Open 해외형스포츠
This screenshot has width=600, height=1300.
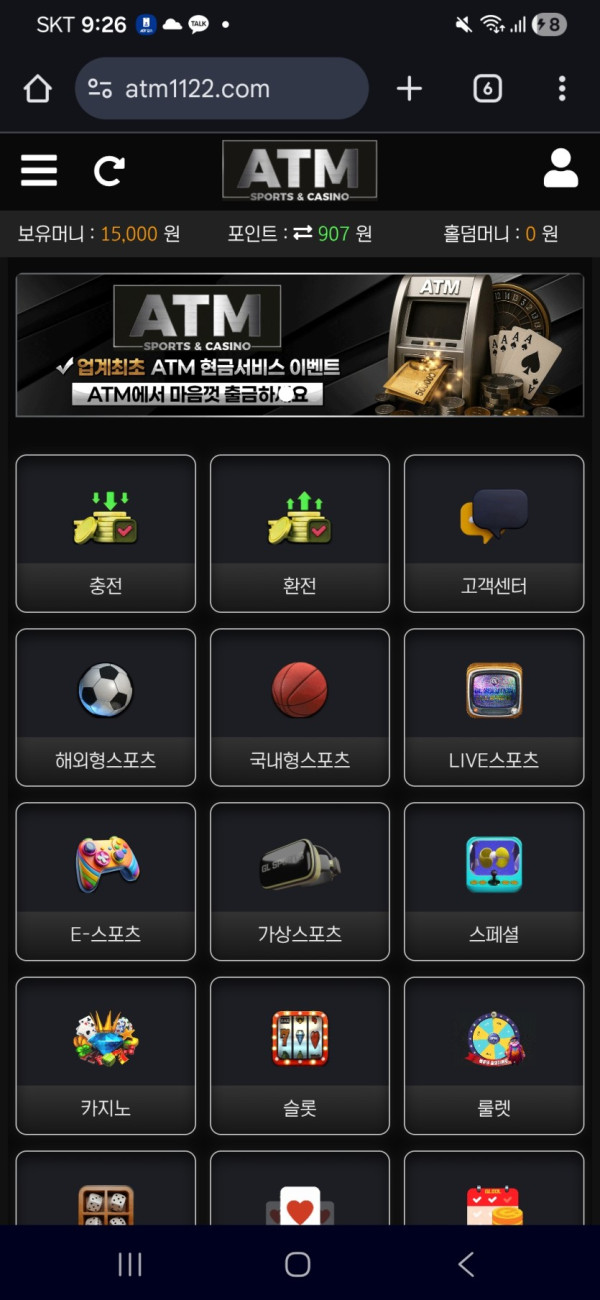(x=106, y=707)
